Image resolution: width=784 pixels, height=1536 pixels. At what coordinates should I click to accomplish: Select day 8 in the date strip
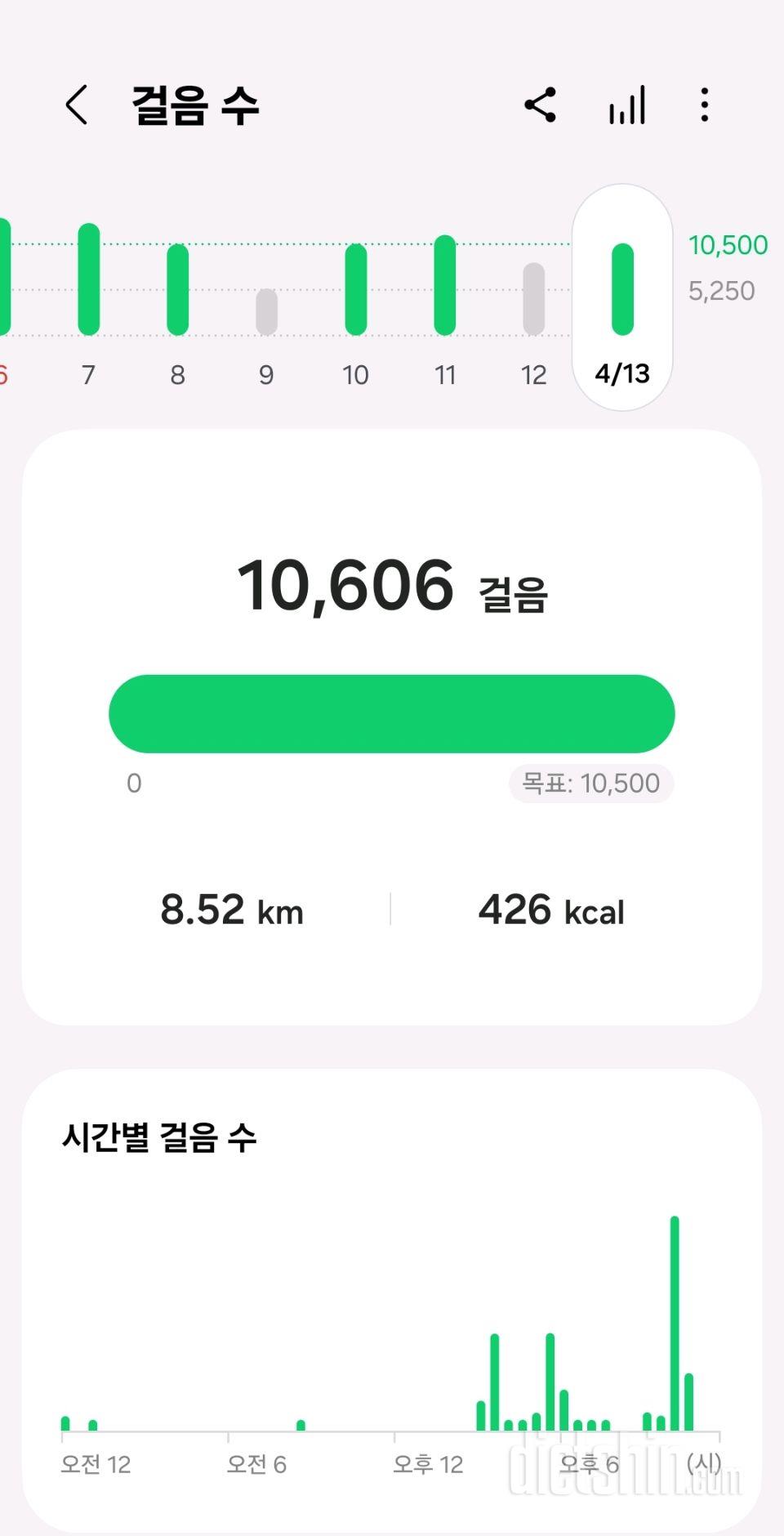point(178,301)
